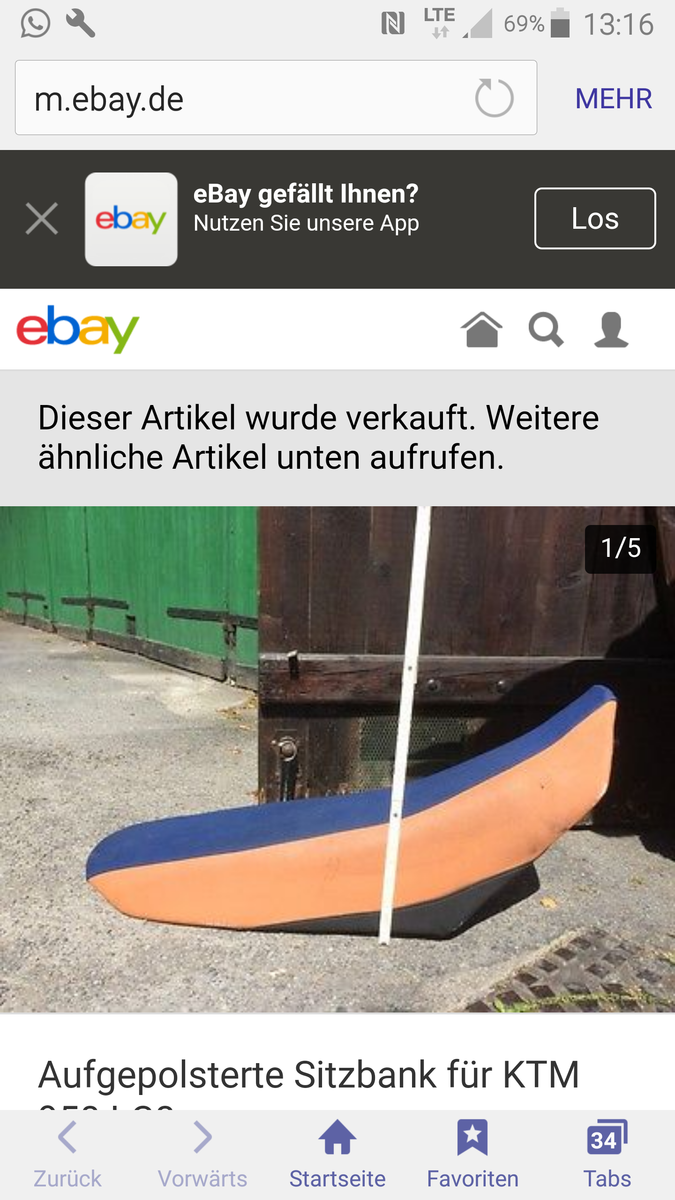Image resolution: width=675 pixels, height=1200 pixels.
Task: Open the browser Startseite
Action: click(x=337, y=1153)
